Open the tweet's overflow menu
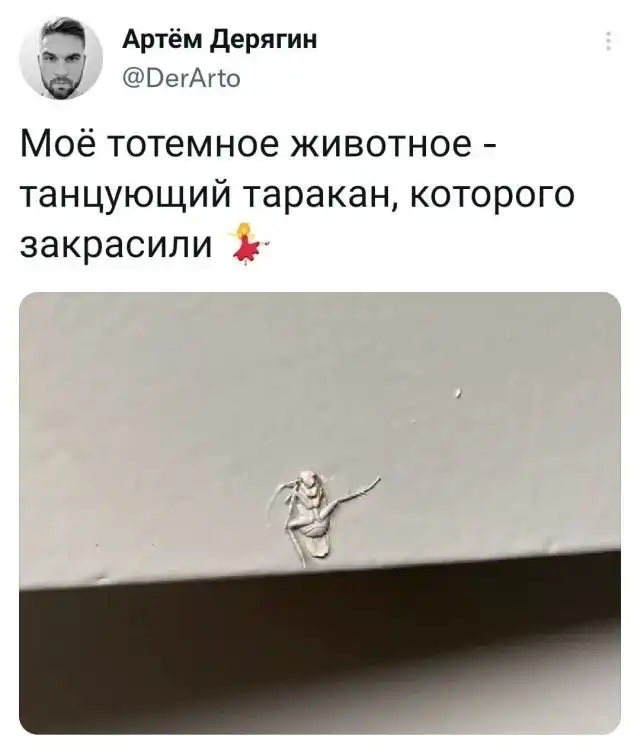 coord(609,41)
